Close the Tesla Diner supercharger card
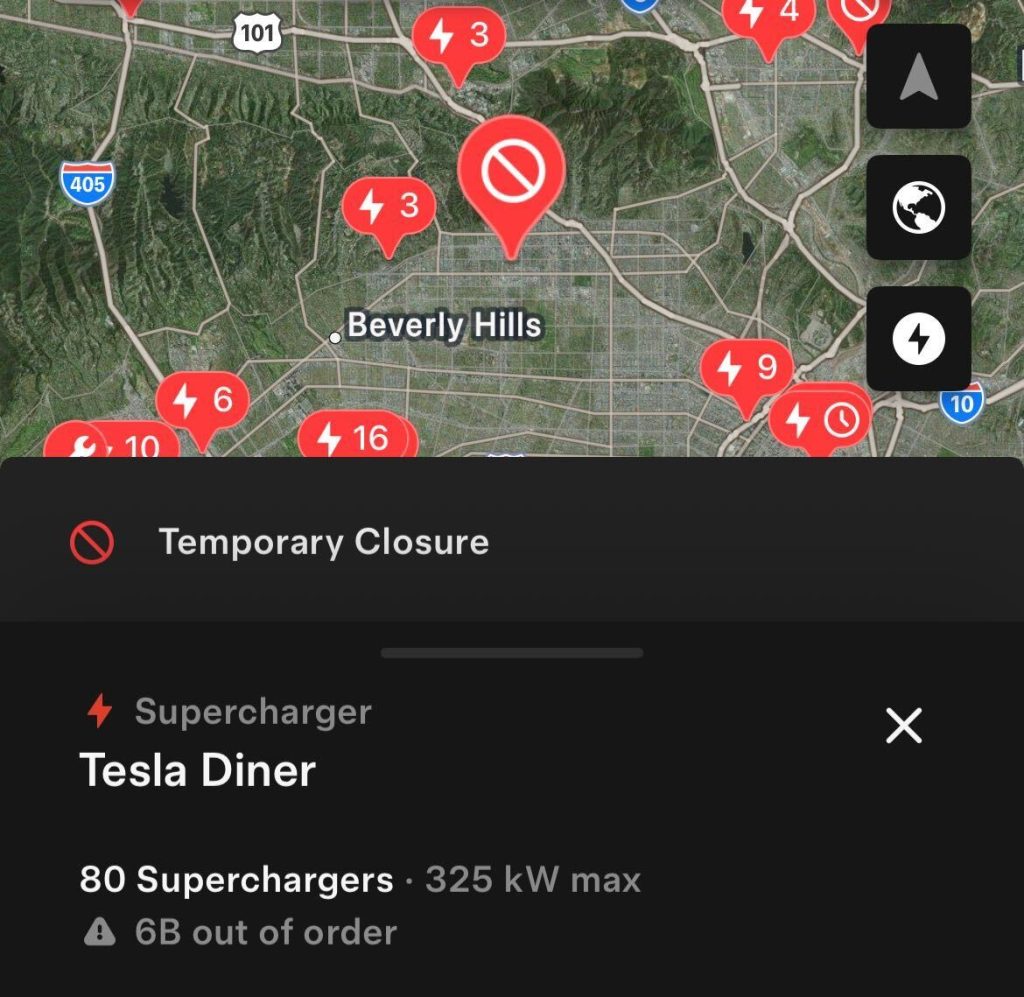Screen dimensions: 1024x997 pyautogui.click(x=903, y=726)
